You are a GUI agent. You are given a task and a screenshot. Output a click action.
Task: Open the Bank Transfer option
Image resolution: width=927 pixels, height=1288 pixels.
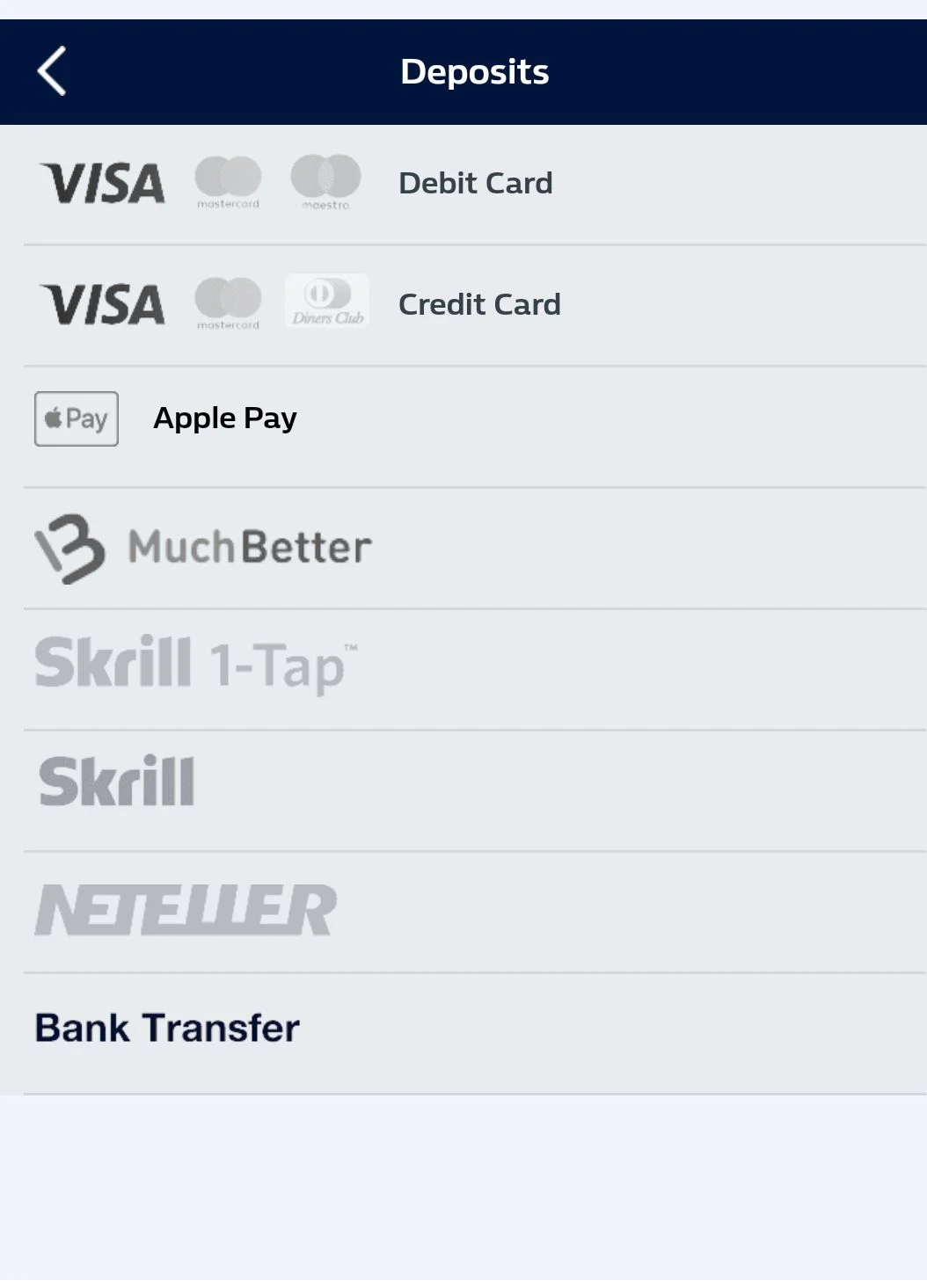click(167, 1028)
